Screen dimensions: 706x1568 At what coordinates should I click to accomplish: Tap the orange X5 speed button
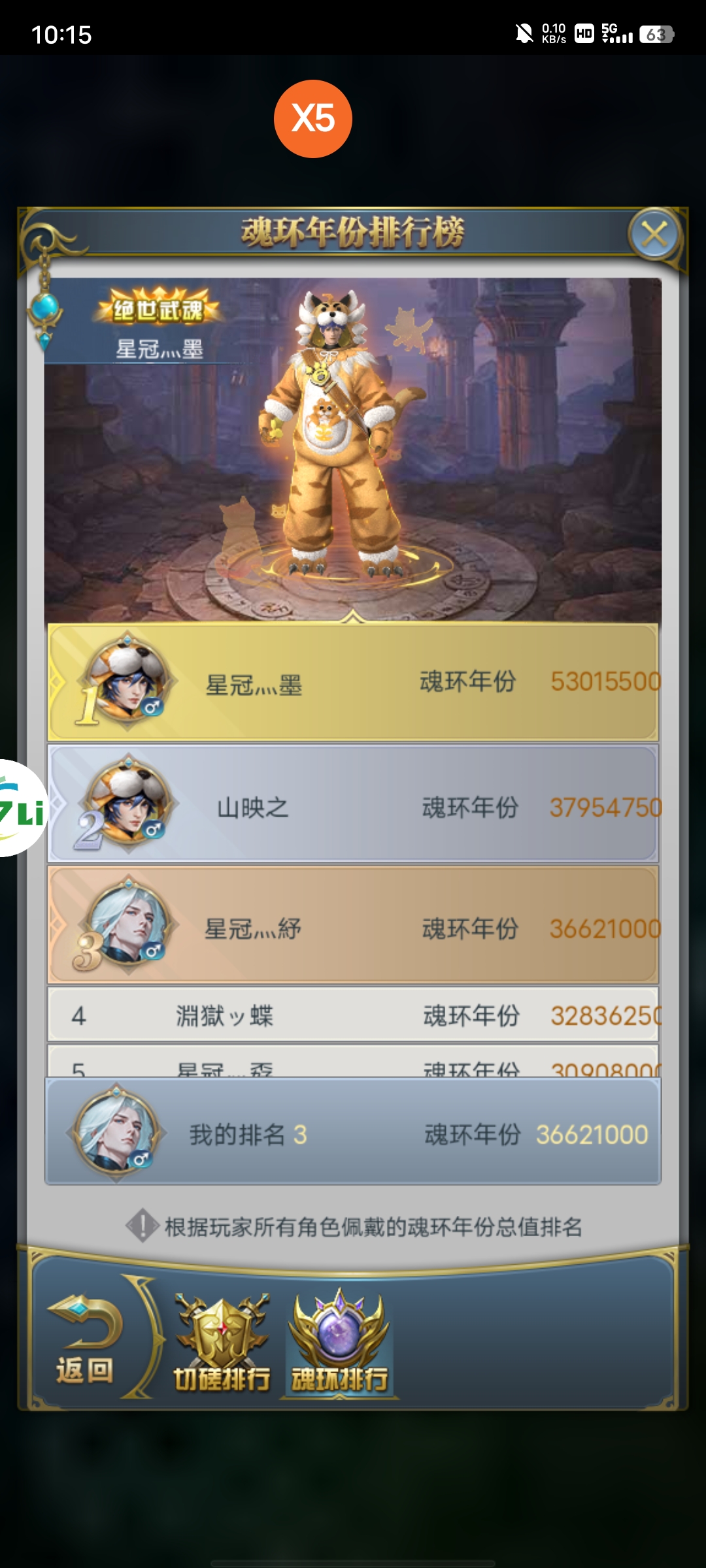(x=313, y=119)
